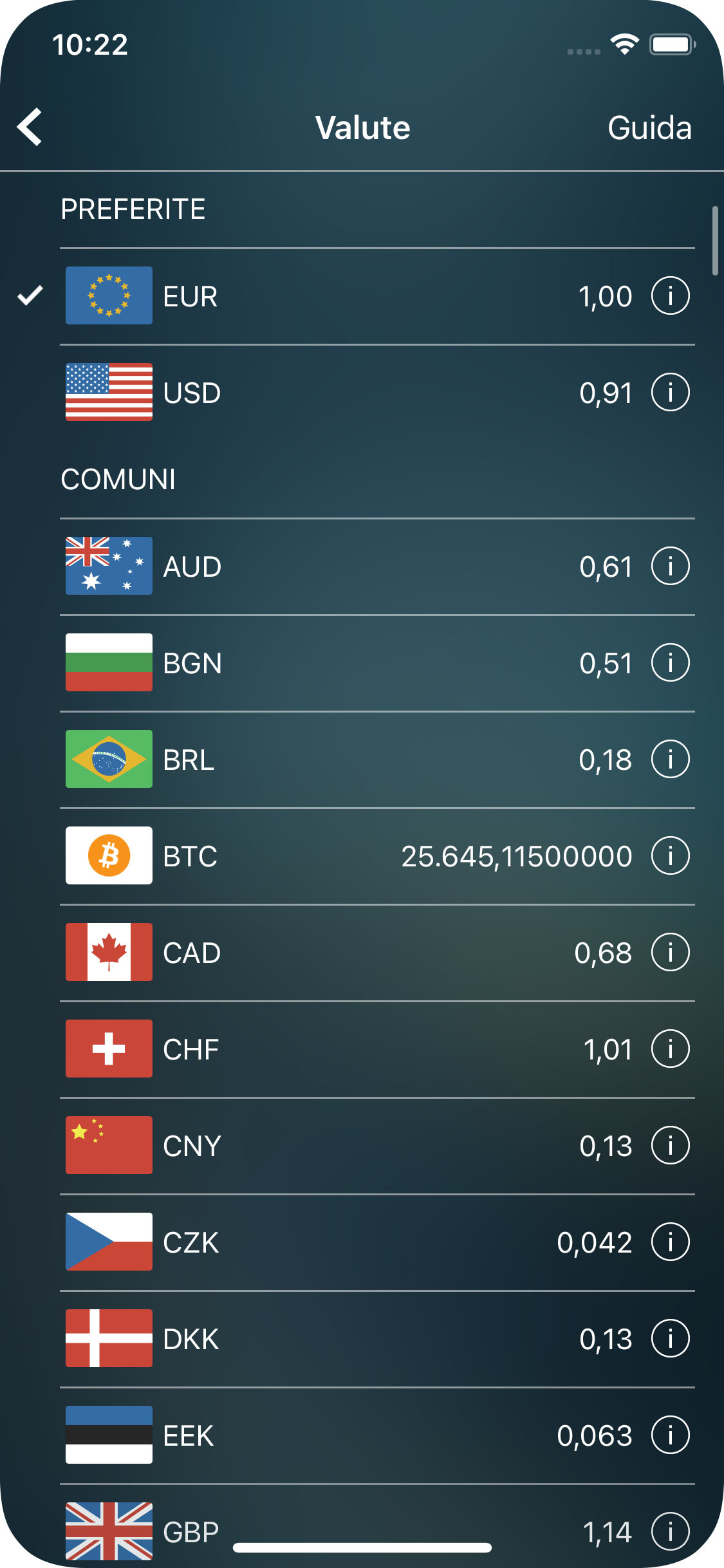The height and width of the screenshot is (1568, 724).
Task: Tap the Swiss flag next to CHF
Action: 108,1049
